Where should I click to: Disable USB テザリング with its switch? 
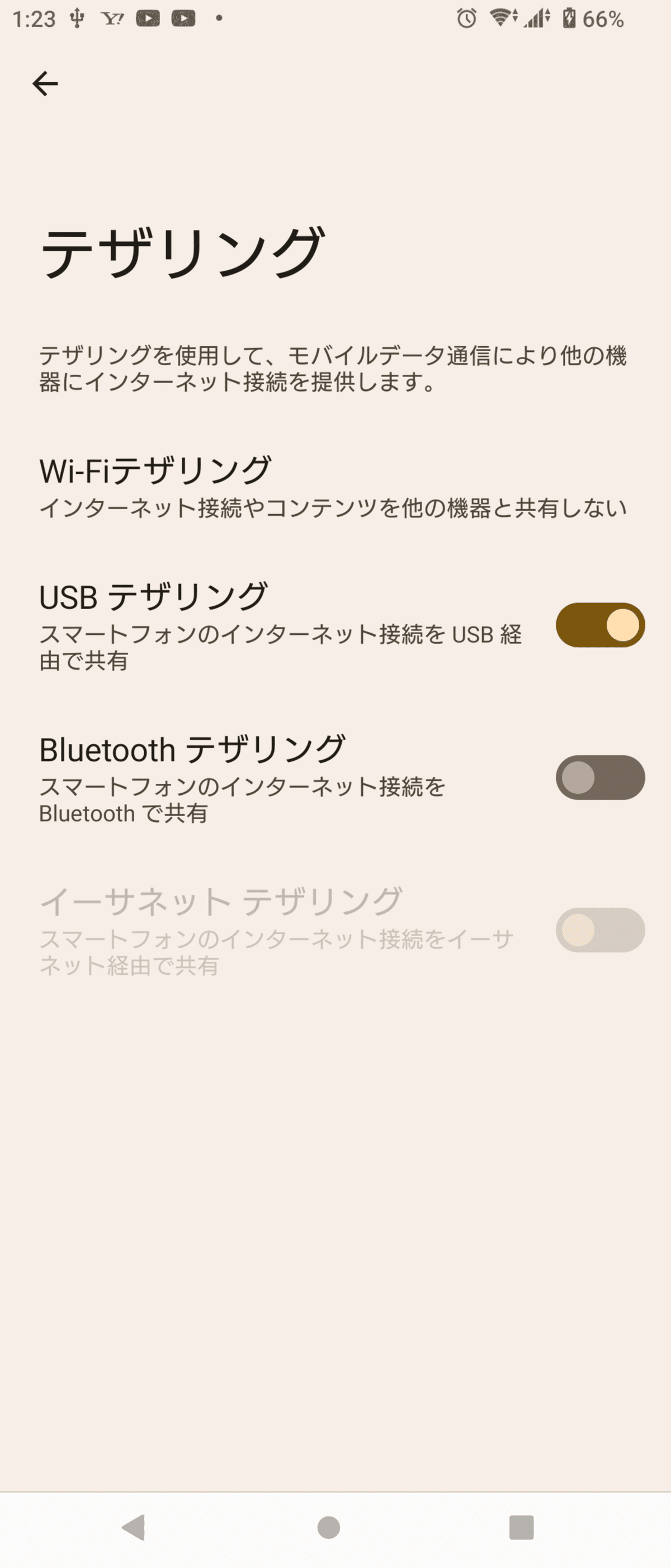tap(599, 624)
